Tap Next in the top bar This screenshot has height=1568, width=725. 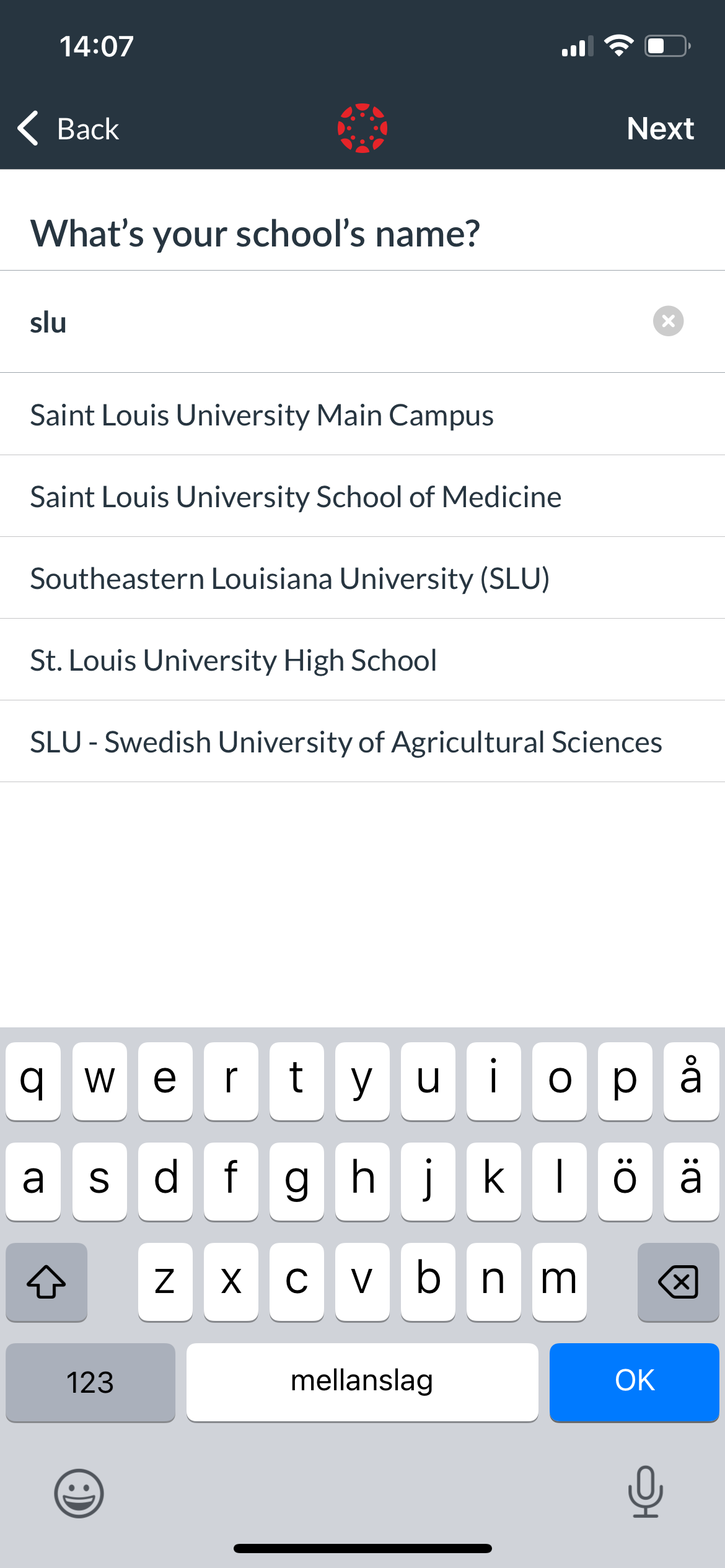click(x=660, y=129)
